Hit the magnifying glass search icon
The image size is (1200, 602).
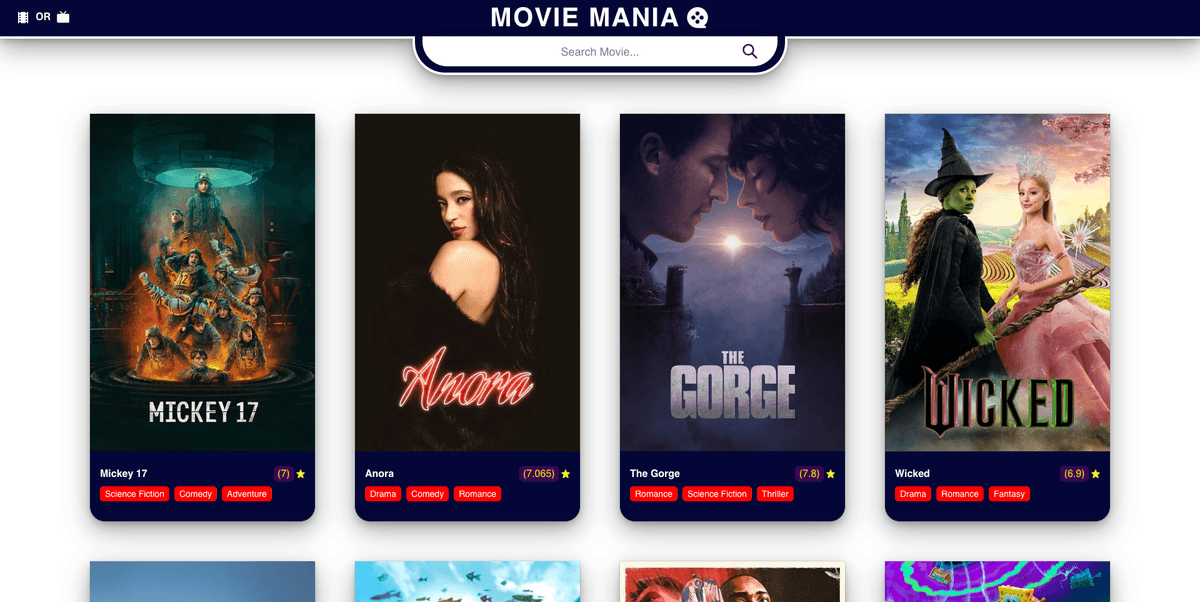coord(750,52)
